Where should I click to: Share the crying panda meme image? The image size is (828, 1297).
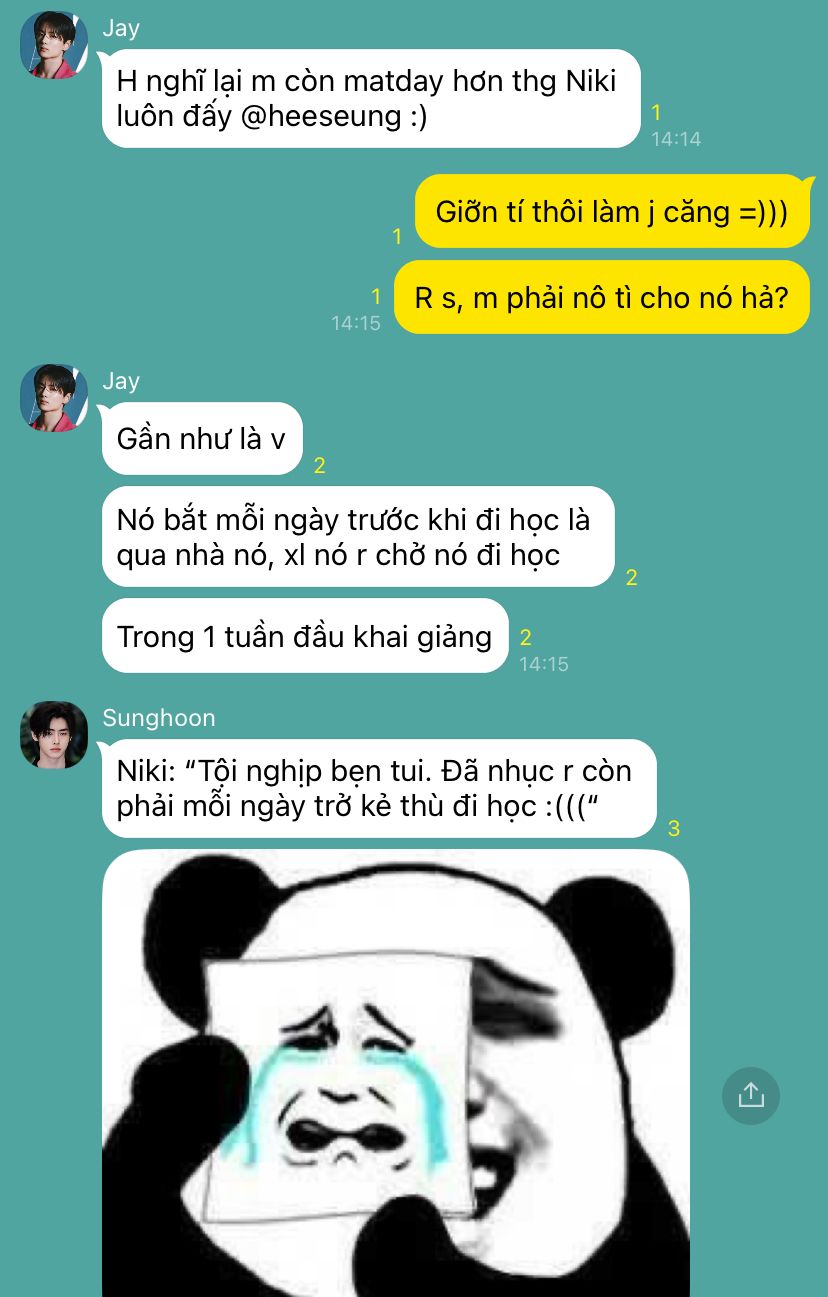pyautogui.click(x=750, y=1095)
